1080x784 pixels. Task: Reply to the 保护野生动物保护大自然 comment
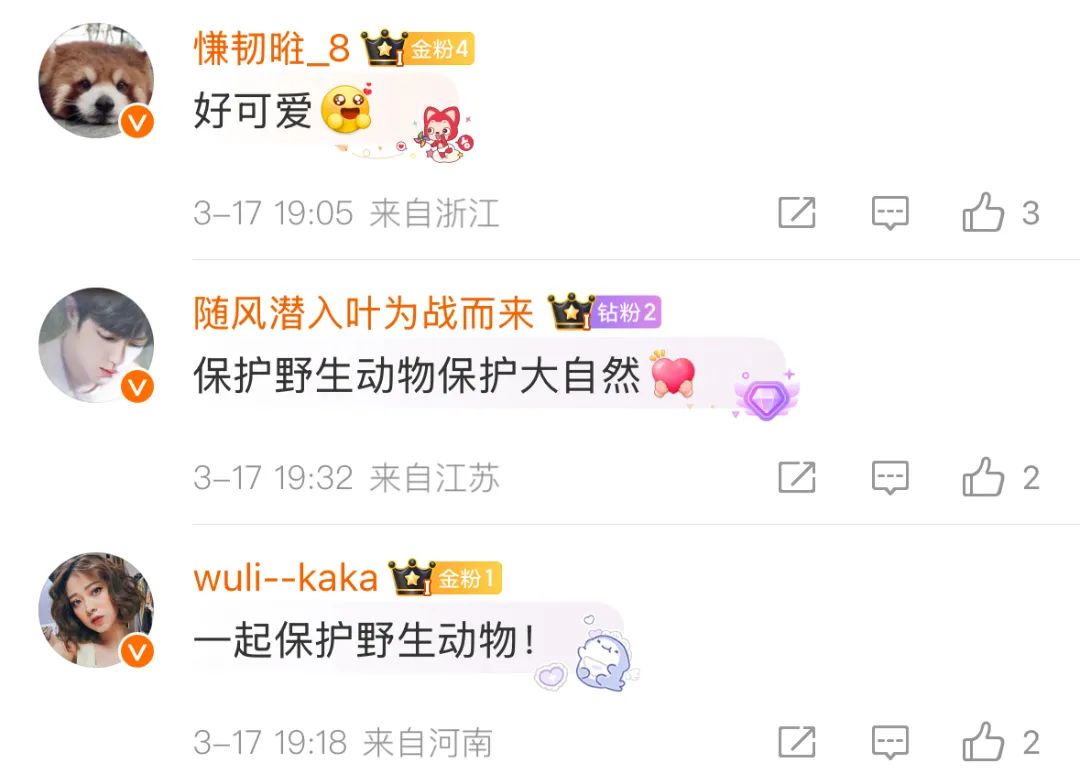click(890, 477)
